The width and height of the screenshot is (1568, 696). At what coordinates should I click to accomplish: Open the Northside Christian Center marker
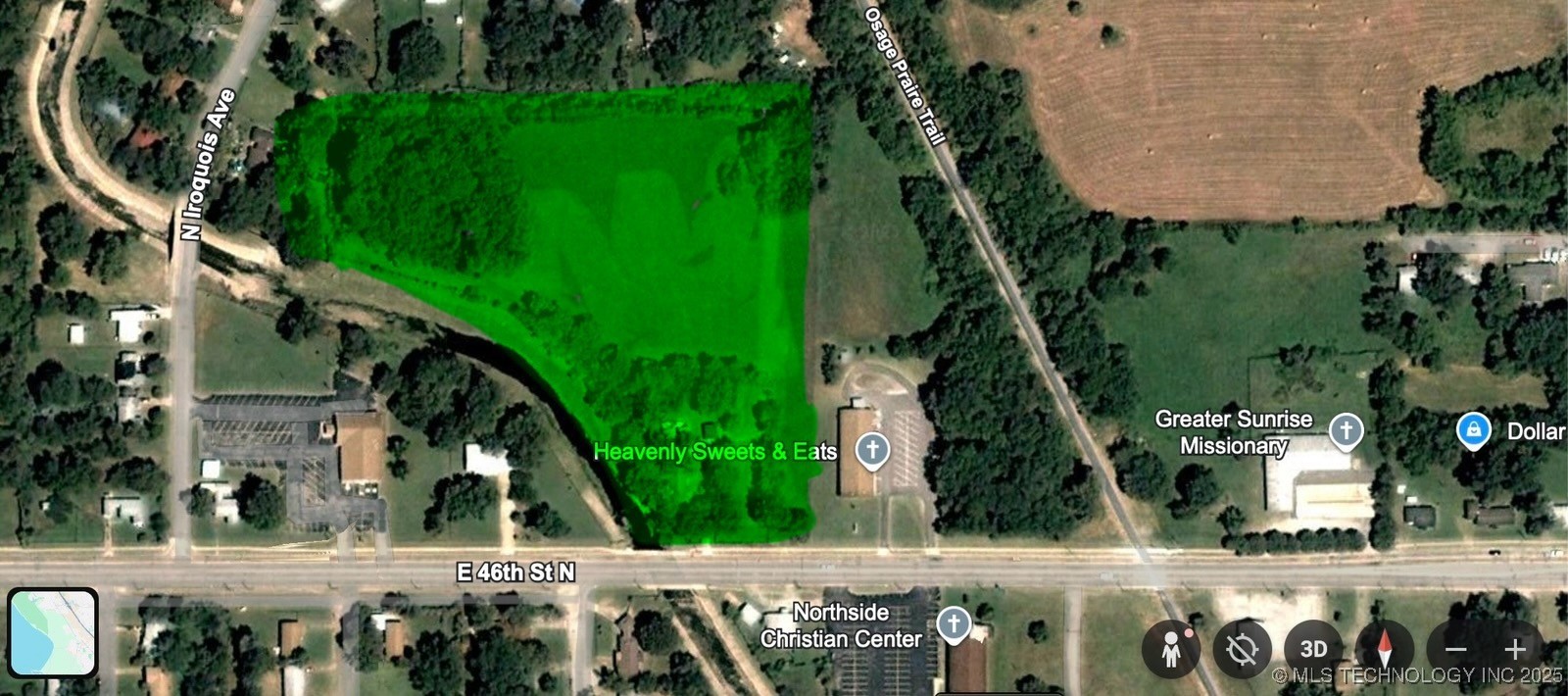point(954,623)
